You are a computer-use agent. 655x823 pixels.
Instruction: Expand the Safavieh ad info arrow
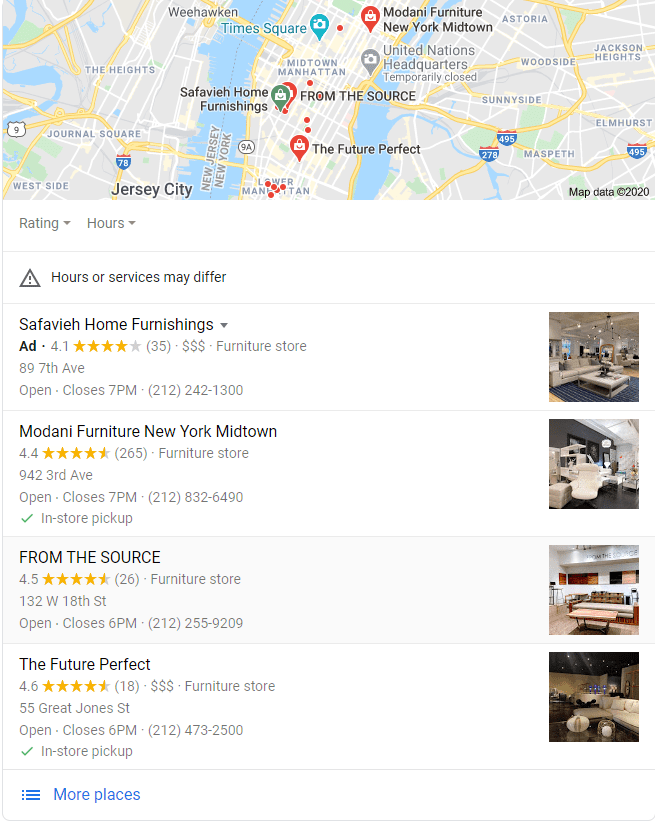pyautogui.click(x=224, y=325)
